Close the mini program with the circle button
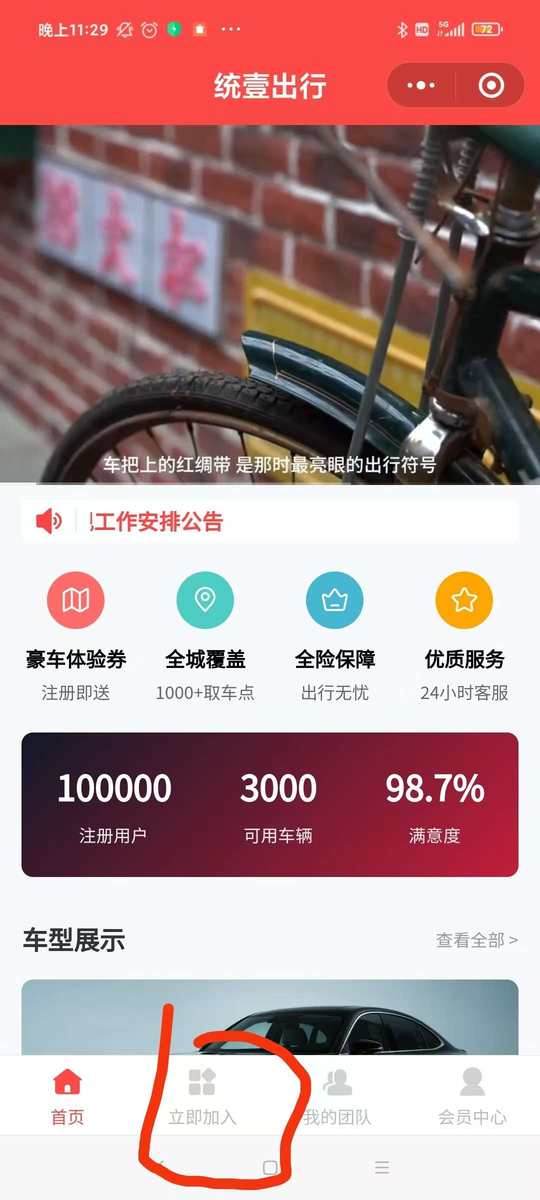The height and width of the screenshot is (1200, 540). point(491,86)
